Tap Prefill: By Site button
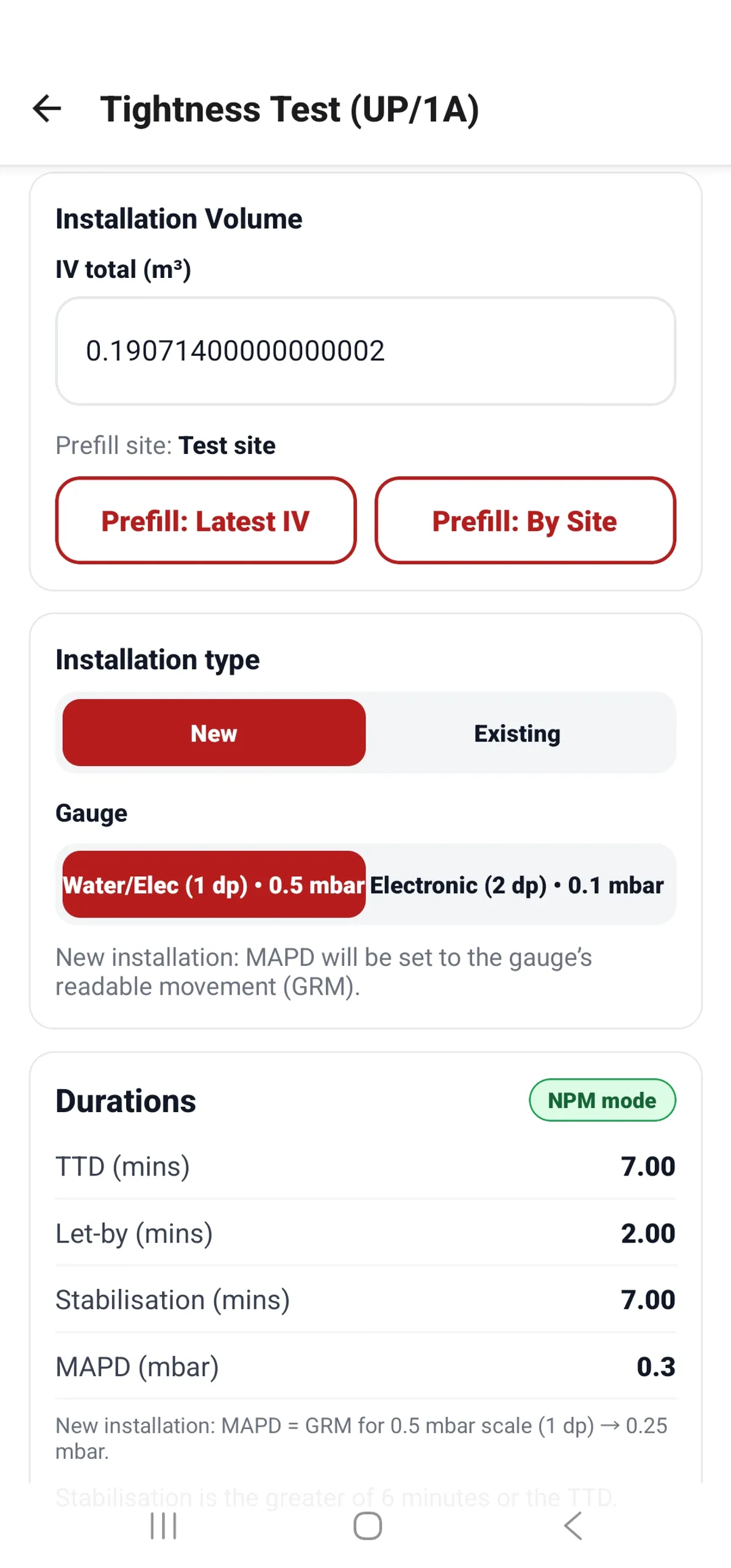The image size is (731, 1568). click(525, 521)
